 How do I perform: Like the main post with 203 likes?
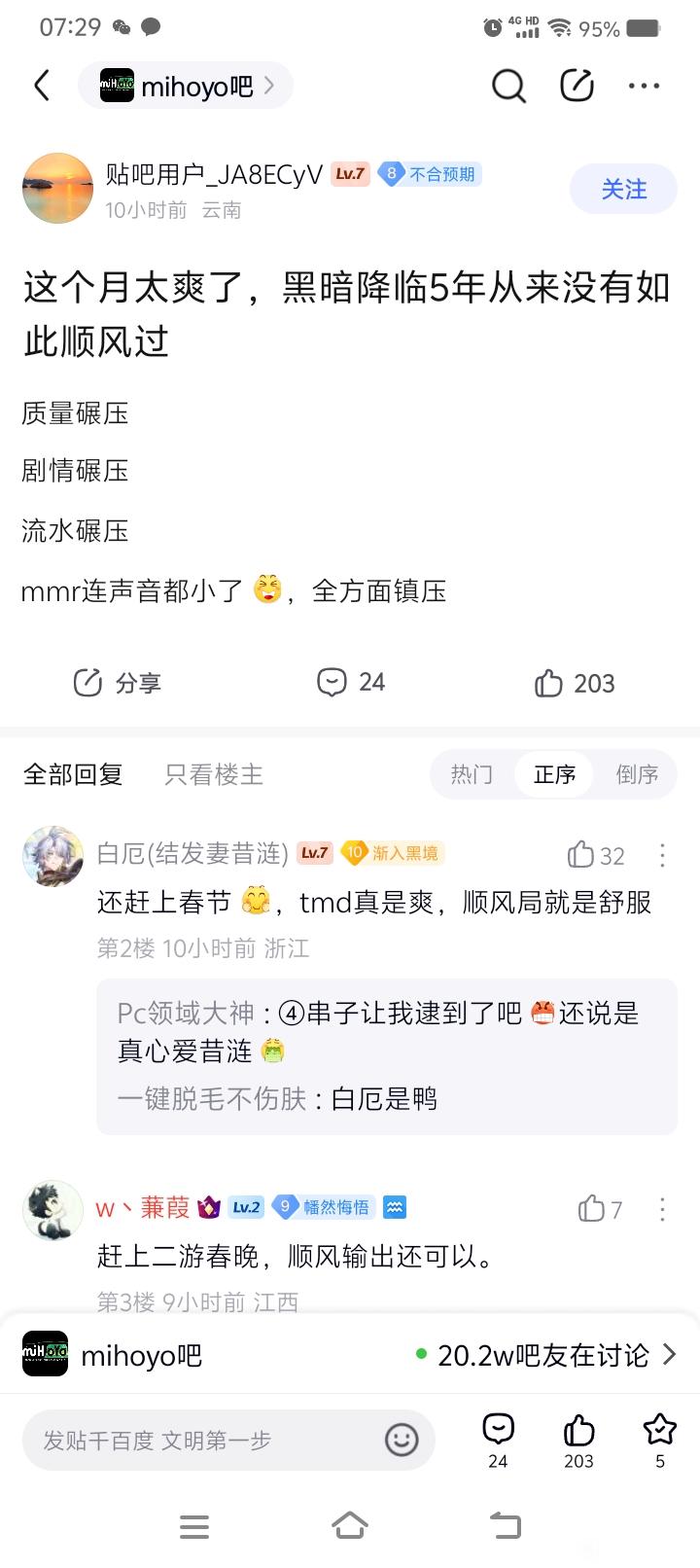(574, 683)
